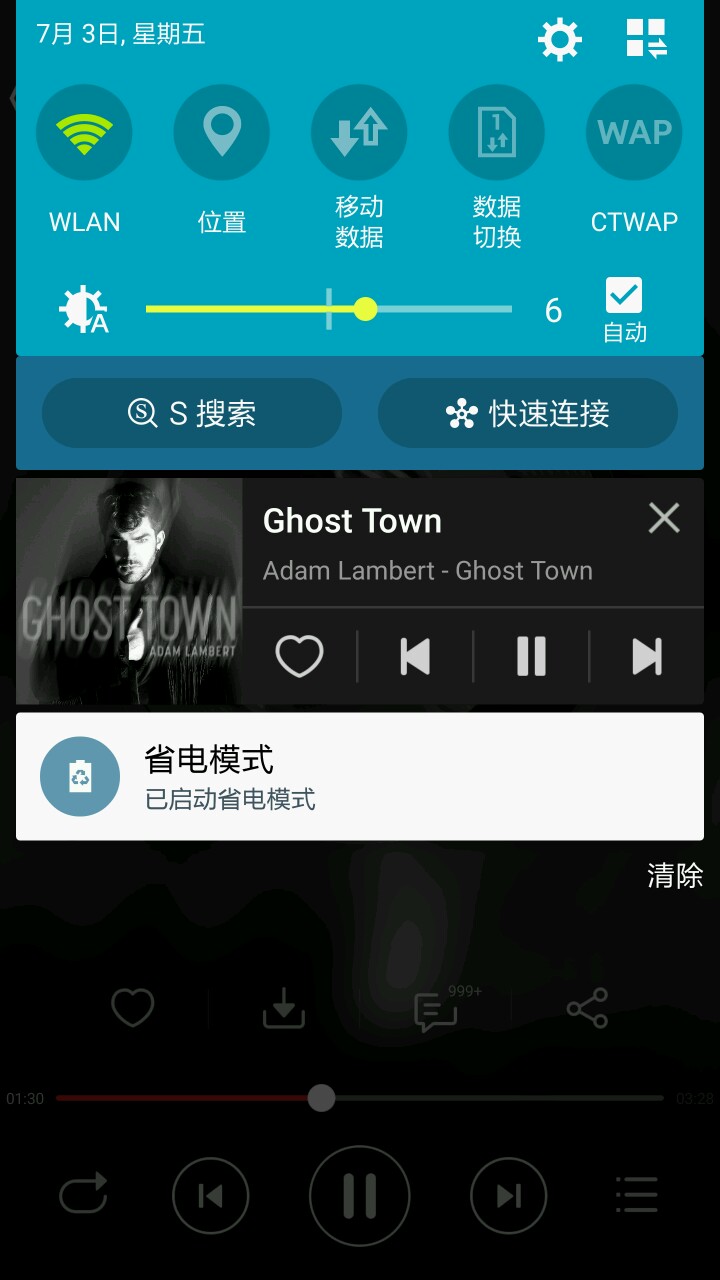720x1280 pixels.
Task: Open 快速连接 quick connect
Action: (x=528, y=413)
